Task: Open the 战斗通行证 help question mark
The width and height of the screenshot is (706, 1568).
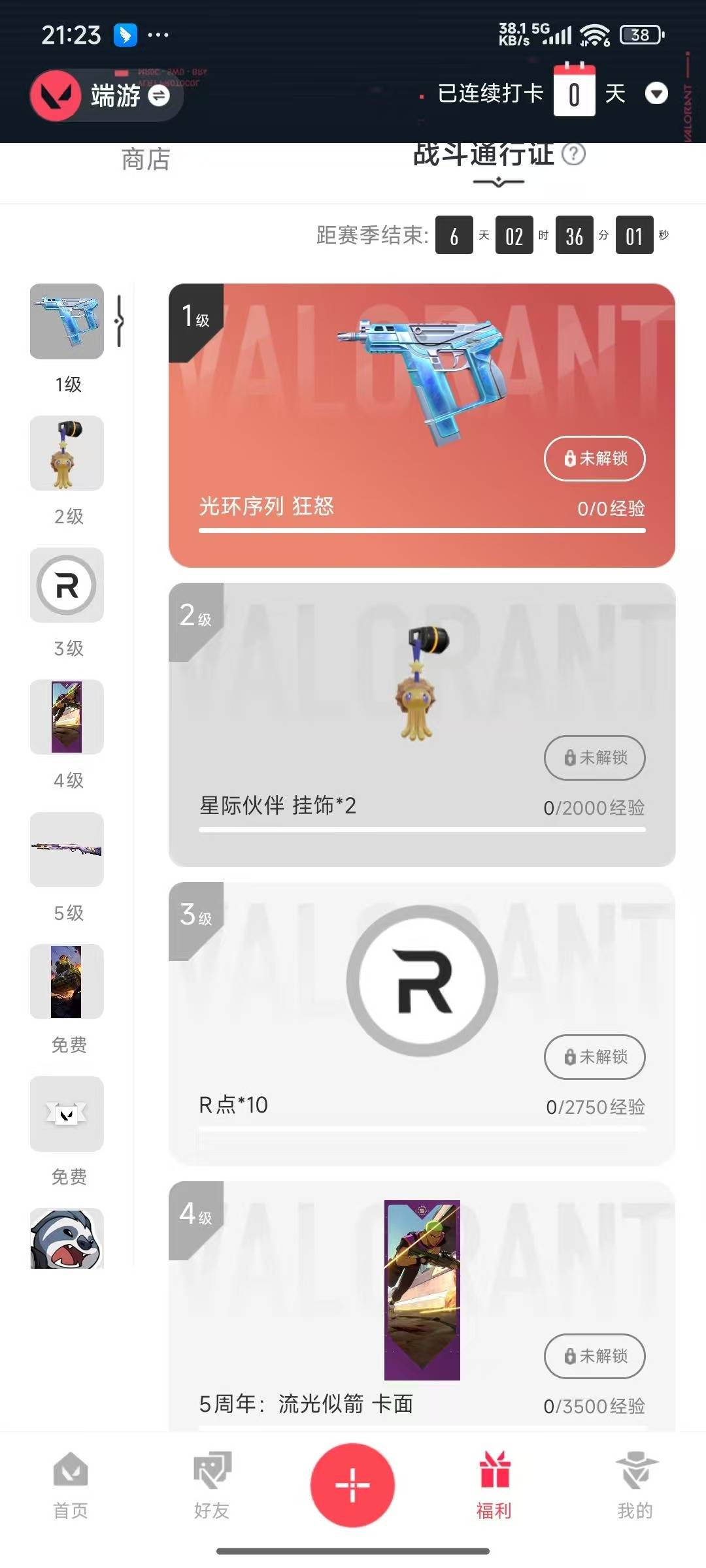Action: (574, 154)
